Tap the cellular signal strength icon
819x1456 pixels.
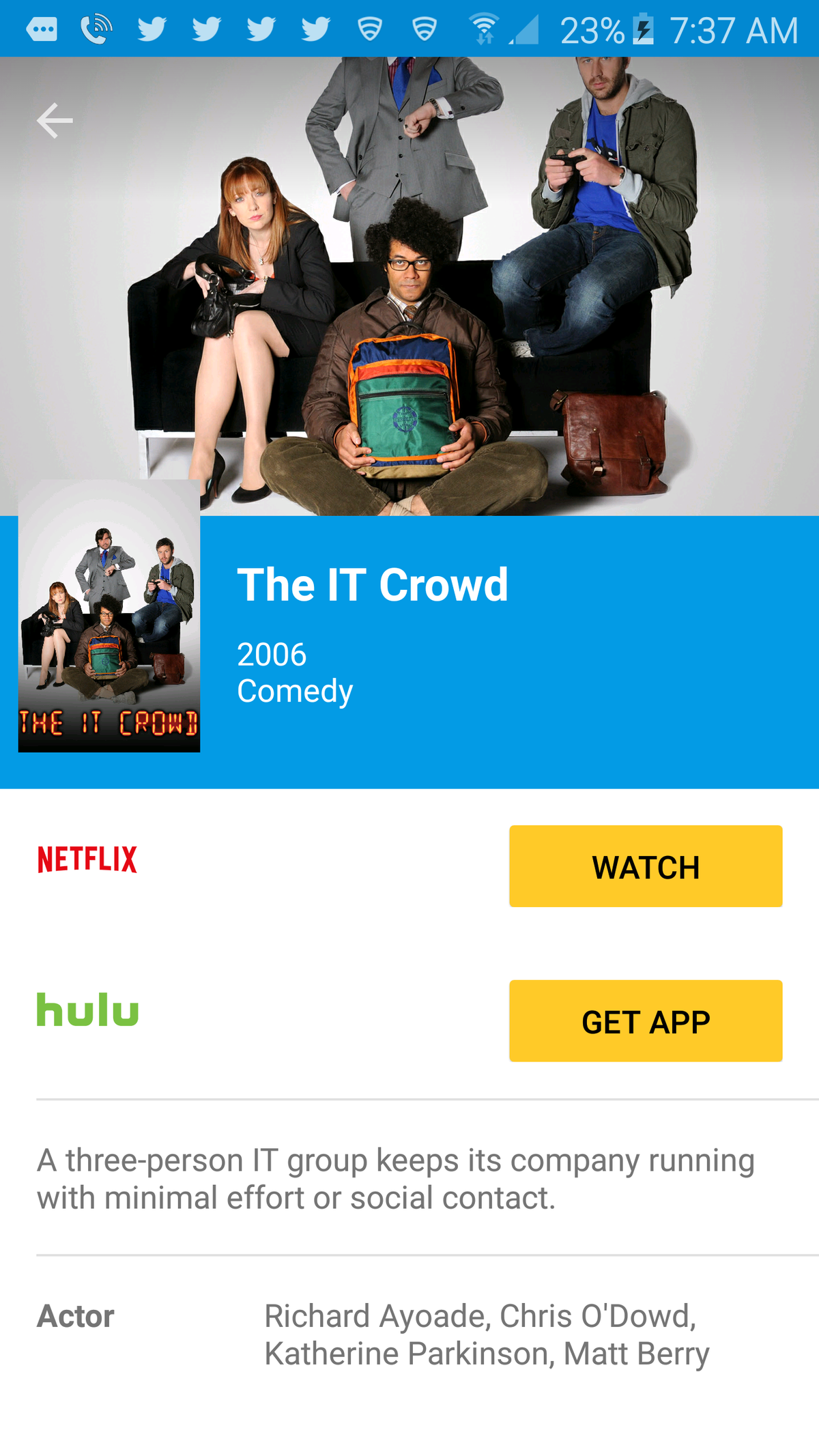527,31
